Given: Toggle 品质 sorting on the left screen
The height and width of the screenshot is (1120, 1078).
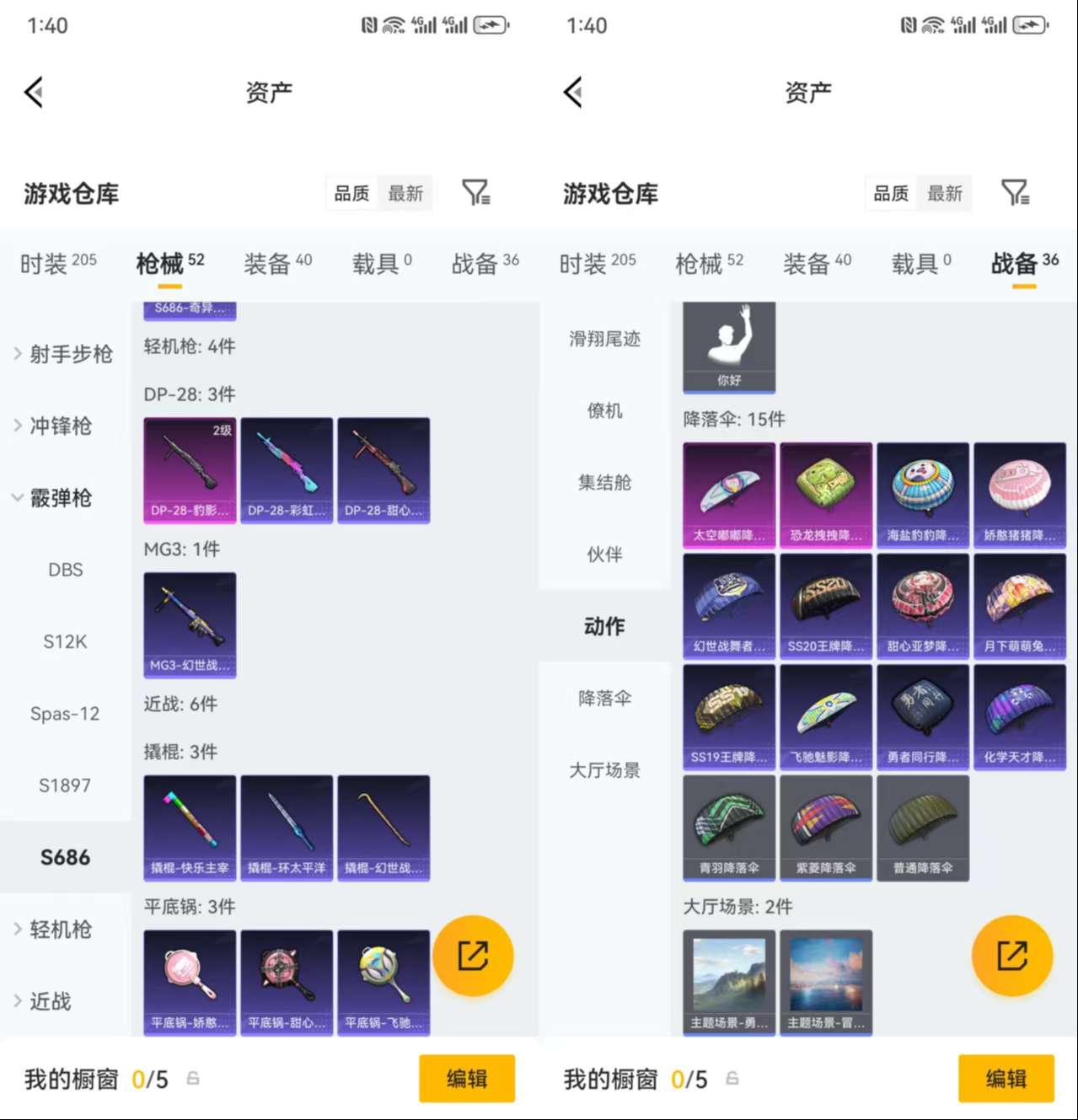Looking at the screenshot, I should click(351, 193).
